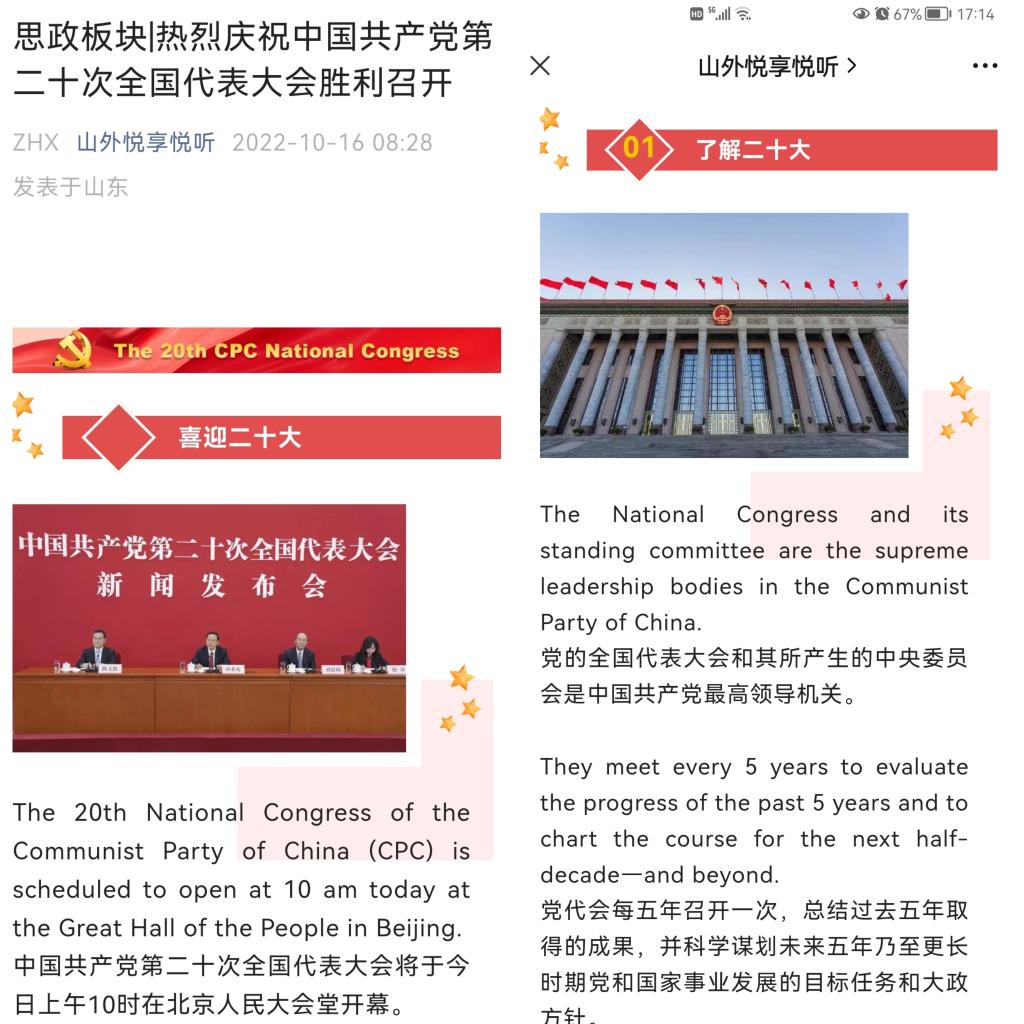Screen dimensions: 1024x1024
Task: Open the 山外悦享悦听 title in the top bar
Action: (x=776, y=66)
